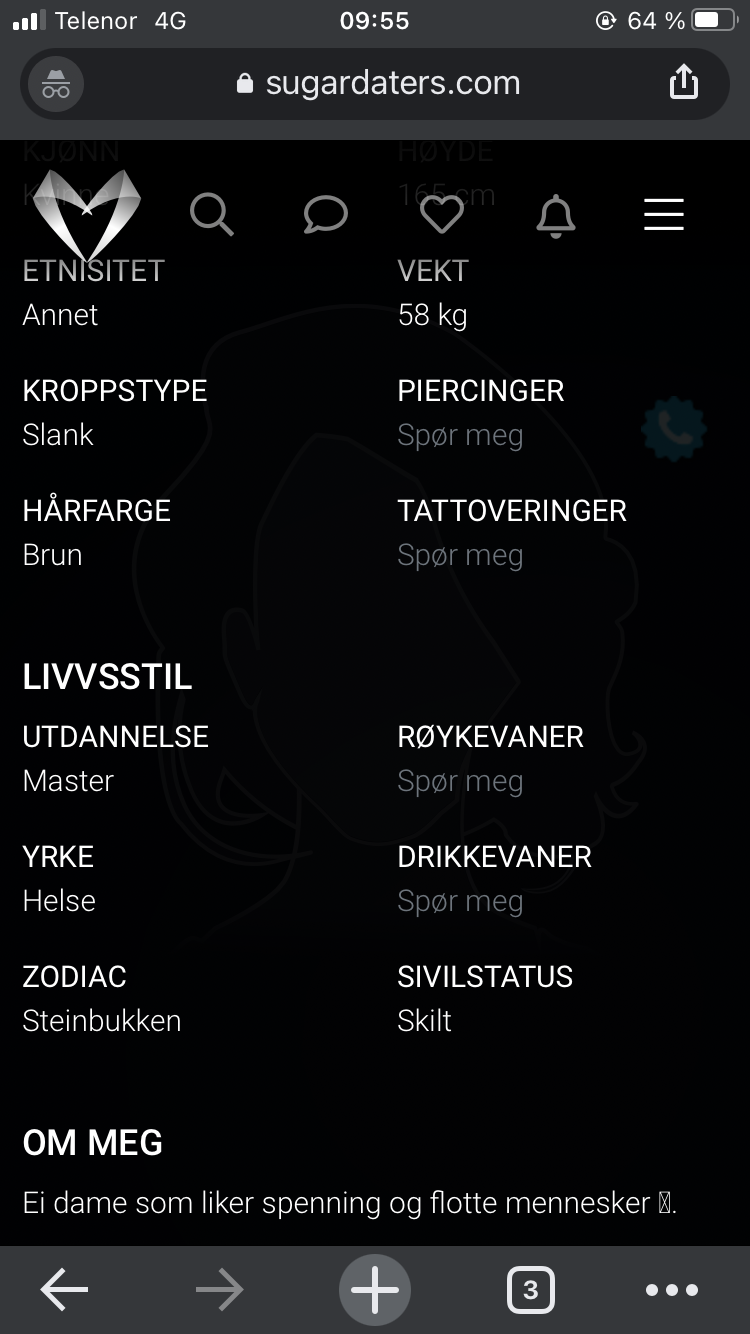The height and width of the screenshot is (1334, 750).
Task: View the three open tabs
Action: (x=531, y=1290)
